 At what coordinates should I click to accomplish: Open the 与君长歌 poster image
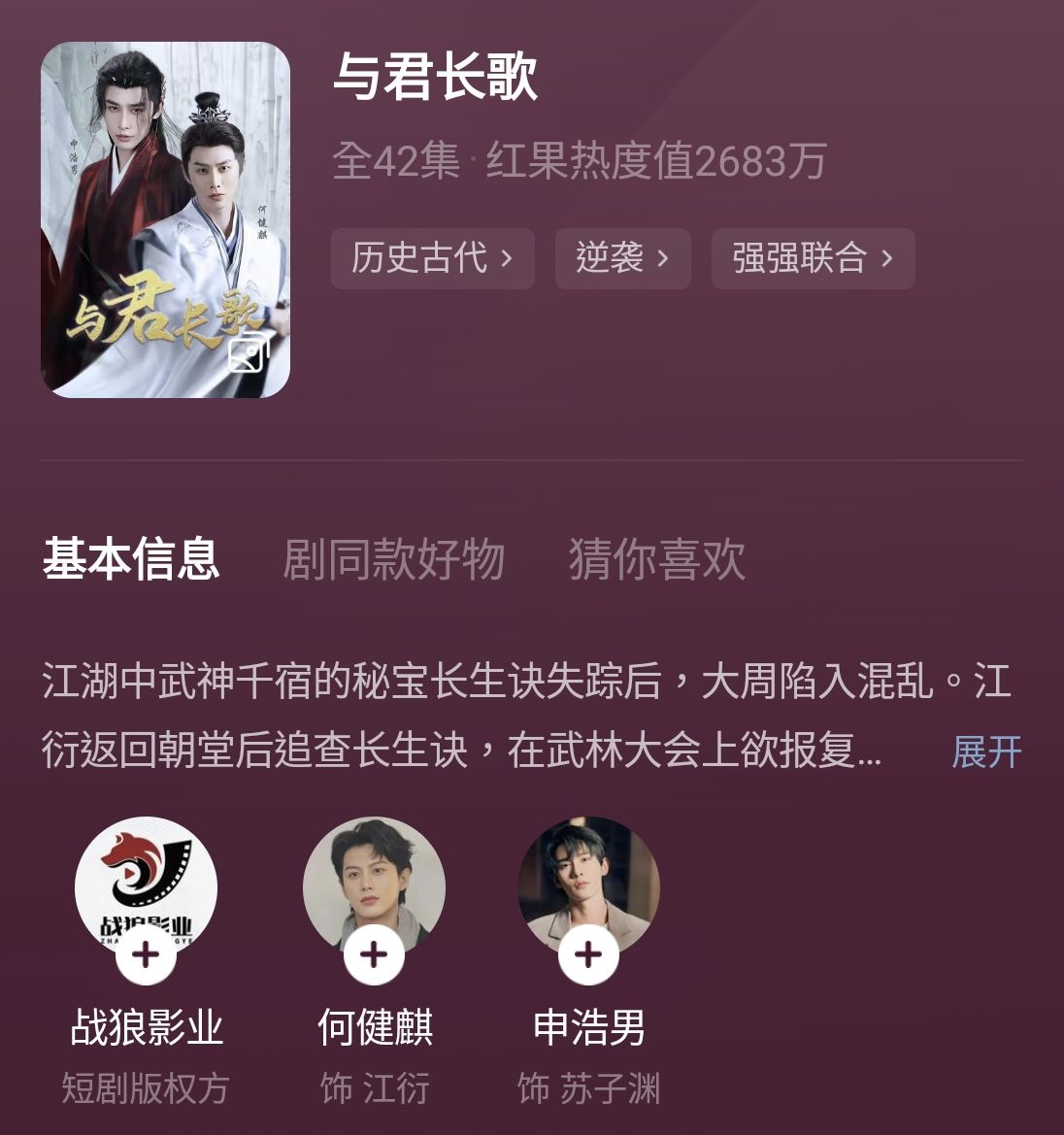click(165, 219)
